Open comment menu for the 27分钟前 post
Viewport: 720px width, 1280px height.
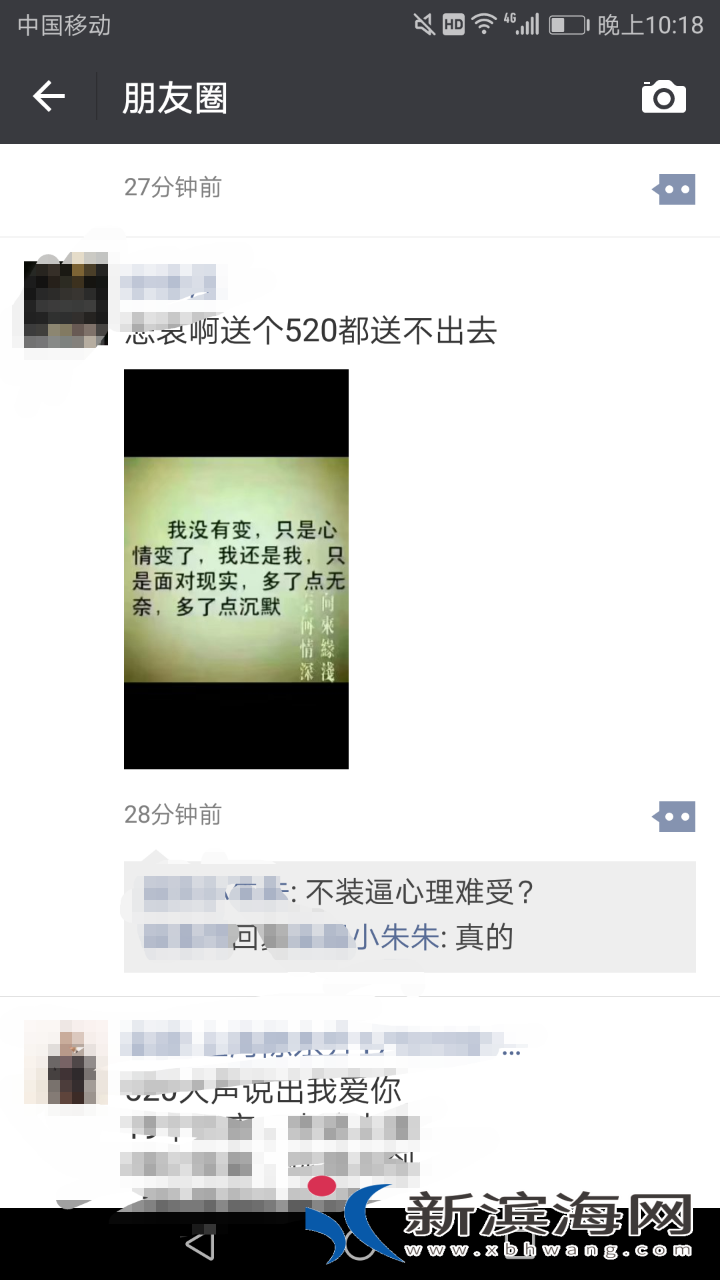[x=674, y=188]
